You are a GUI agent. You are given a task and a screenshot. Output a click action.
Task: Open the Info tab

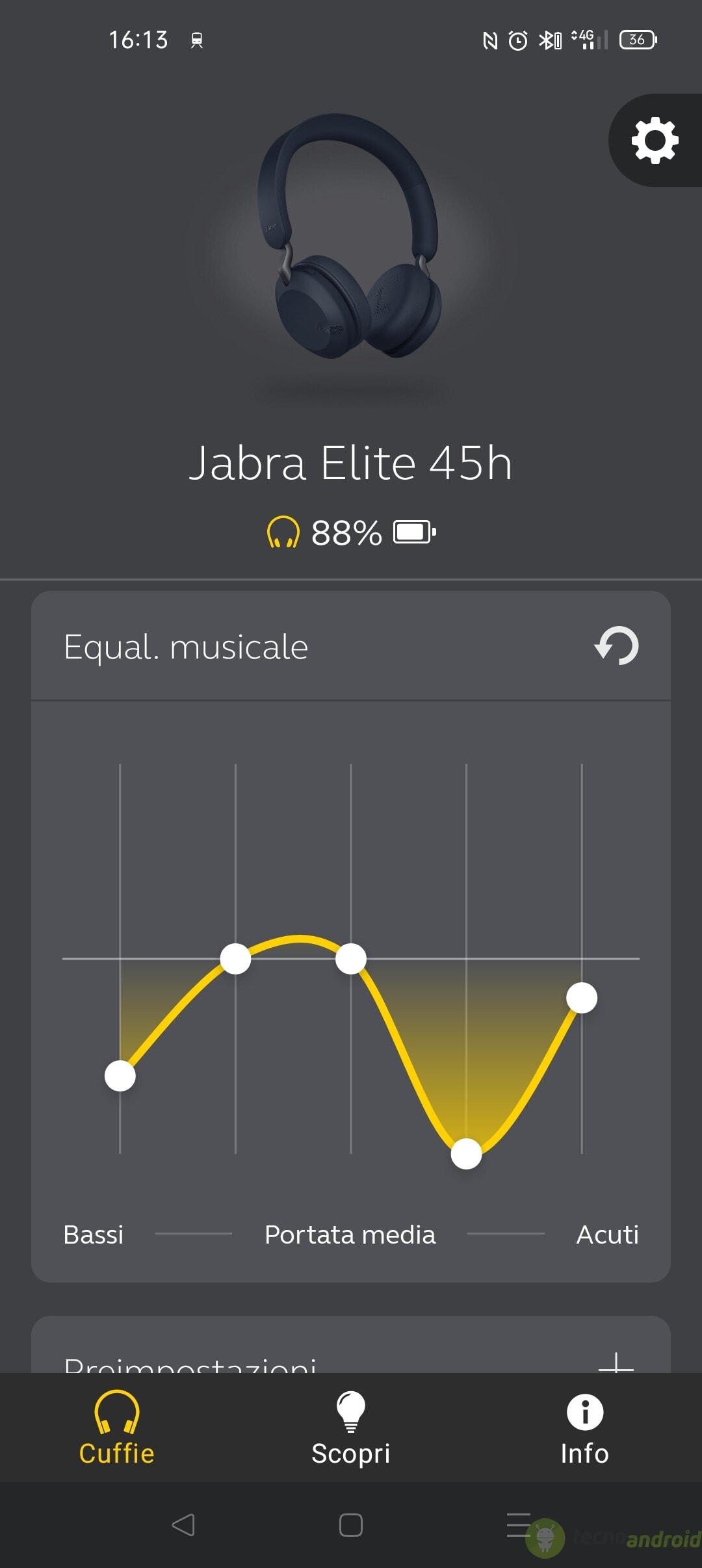(x=584, y=1429)
